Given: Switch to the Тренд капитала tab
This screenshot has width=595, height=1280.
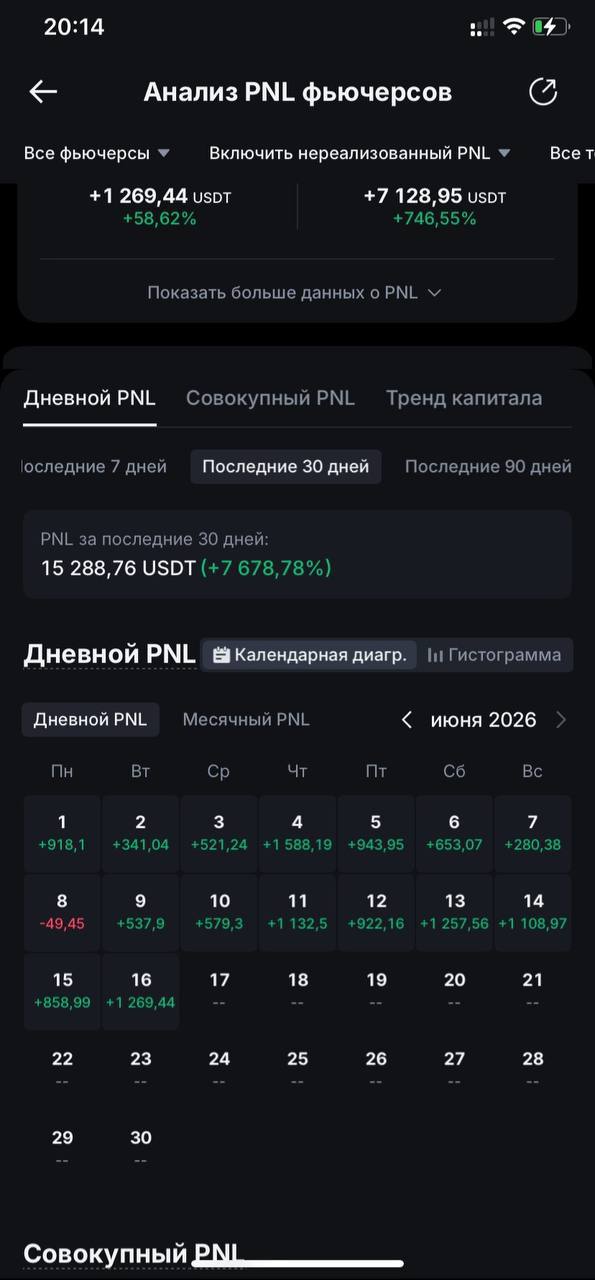Looking at the screenshot, I should (464, 398).
